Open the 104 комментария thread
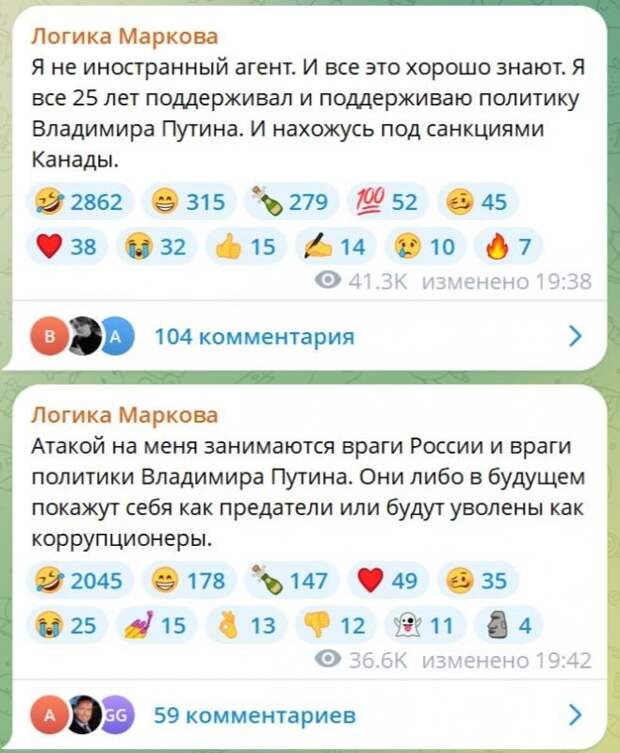Screen dimensions: 620x753 (254, 337)
